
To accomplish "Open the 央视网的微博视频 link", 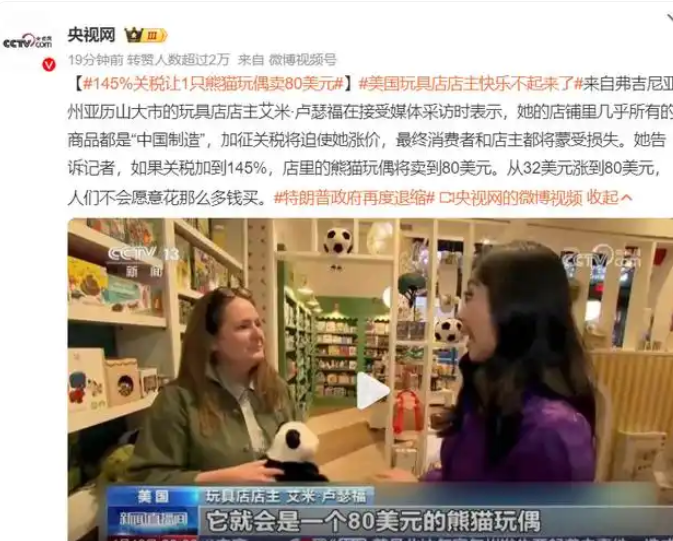I will (x=512, y=197).
